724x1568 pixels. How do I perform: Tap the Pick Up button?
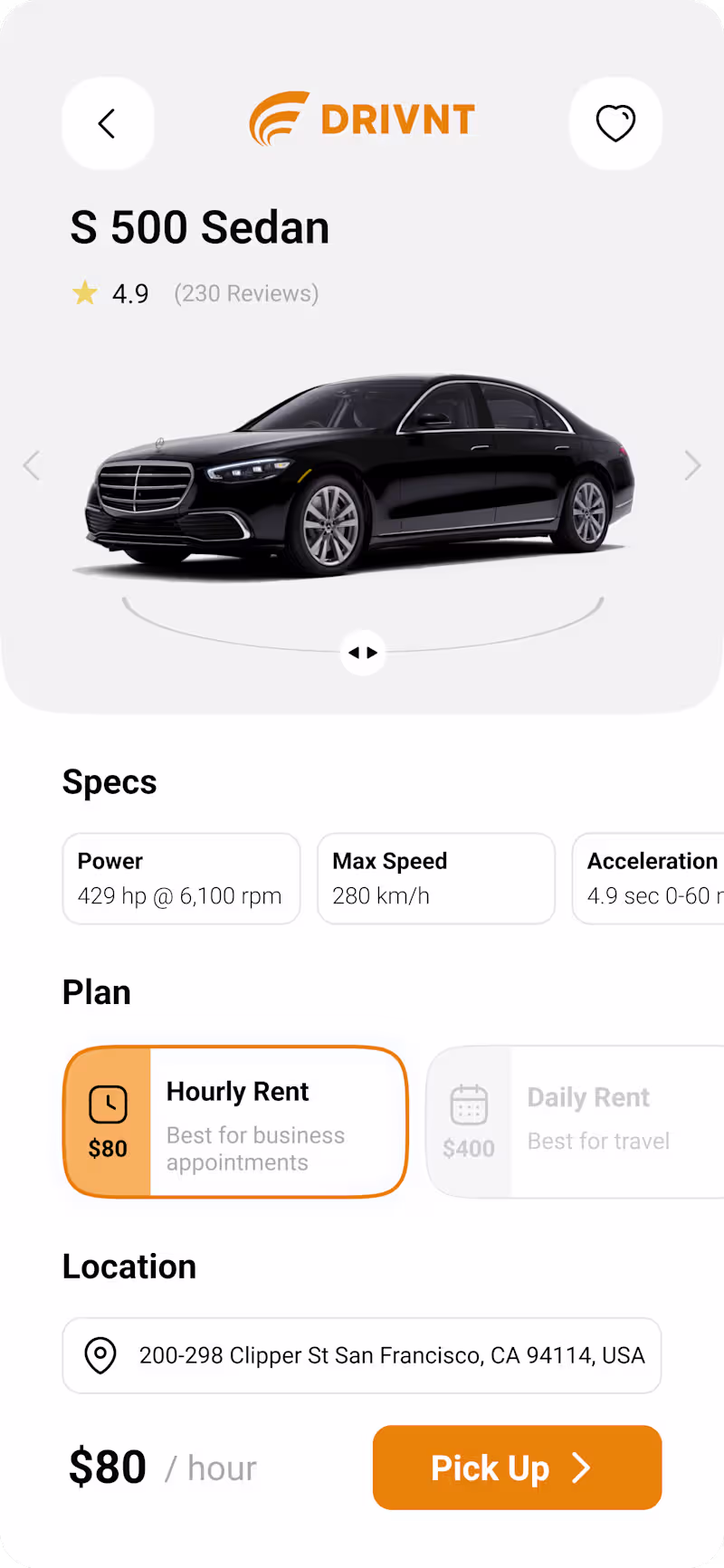[x=517, y=1468]
